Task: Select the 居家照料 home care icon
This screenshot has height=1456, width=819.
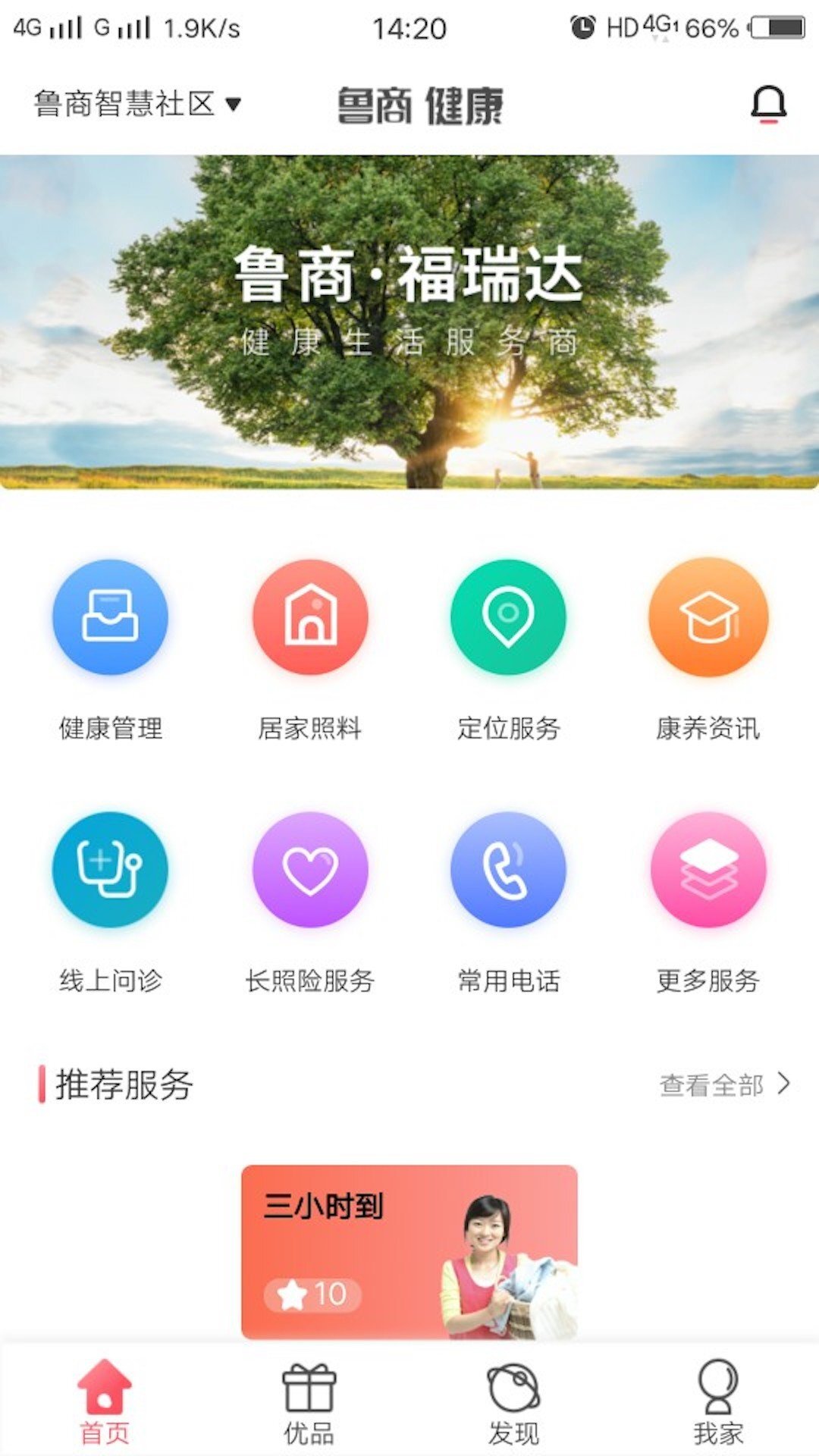Action: coord(310,618)
